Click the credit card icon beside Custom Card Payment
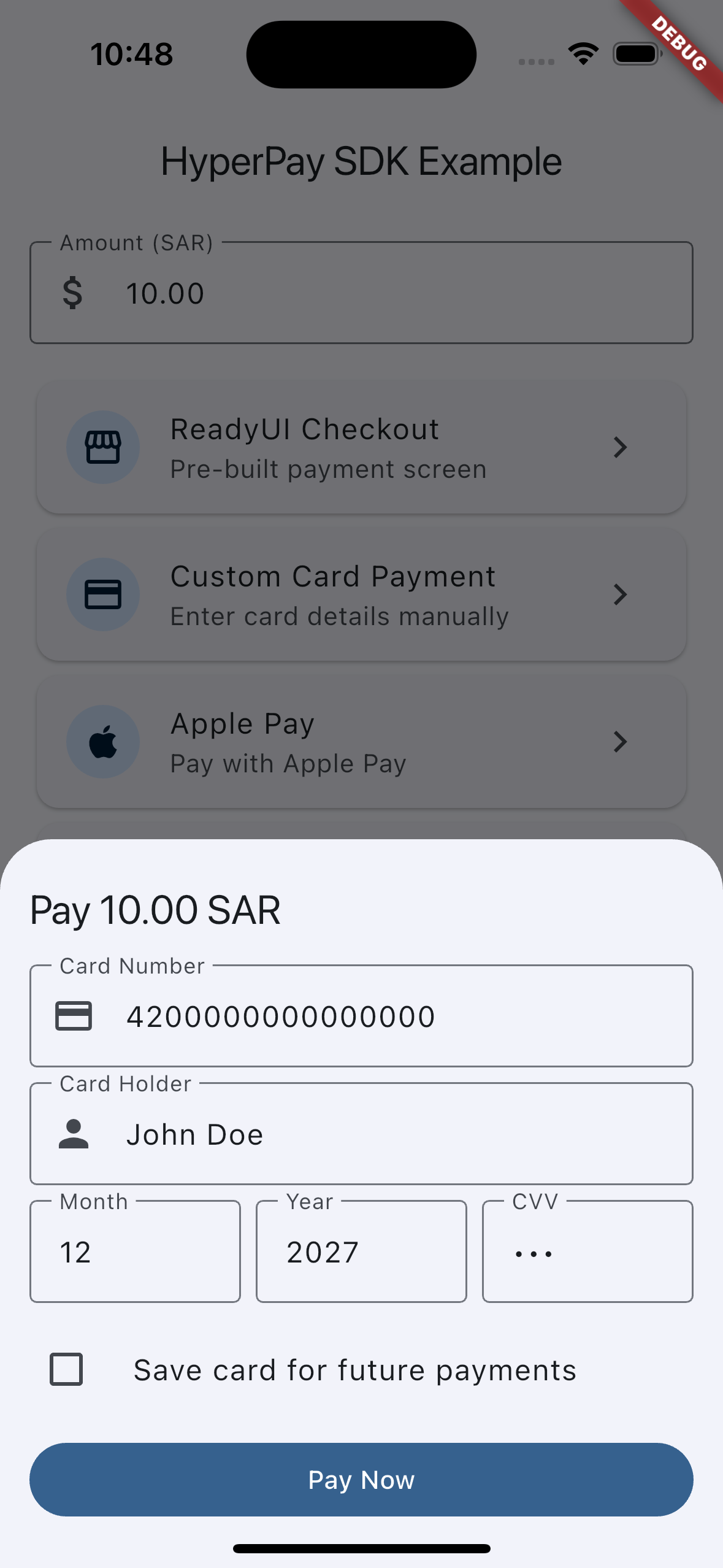Image resolution: width=723 pixels, height=1568 pixels. [103, 594]
